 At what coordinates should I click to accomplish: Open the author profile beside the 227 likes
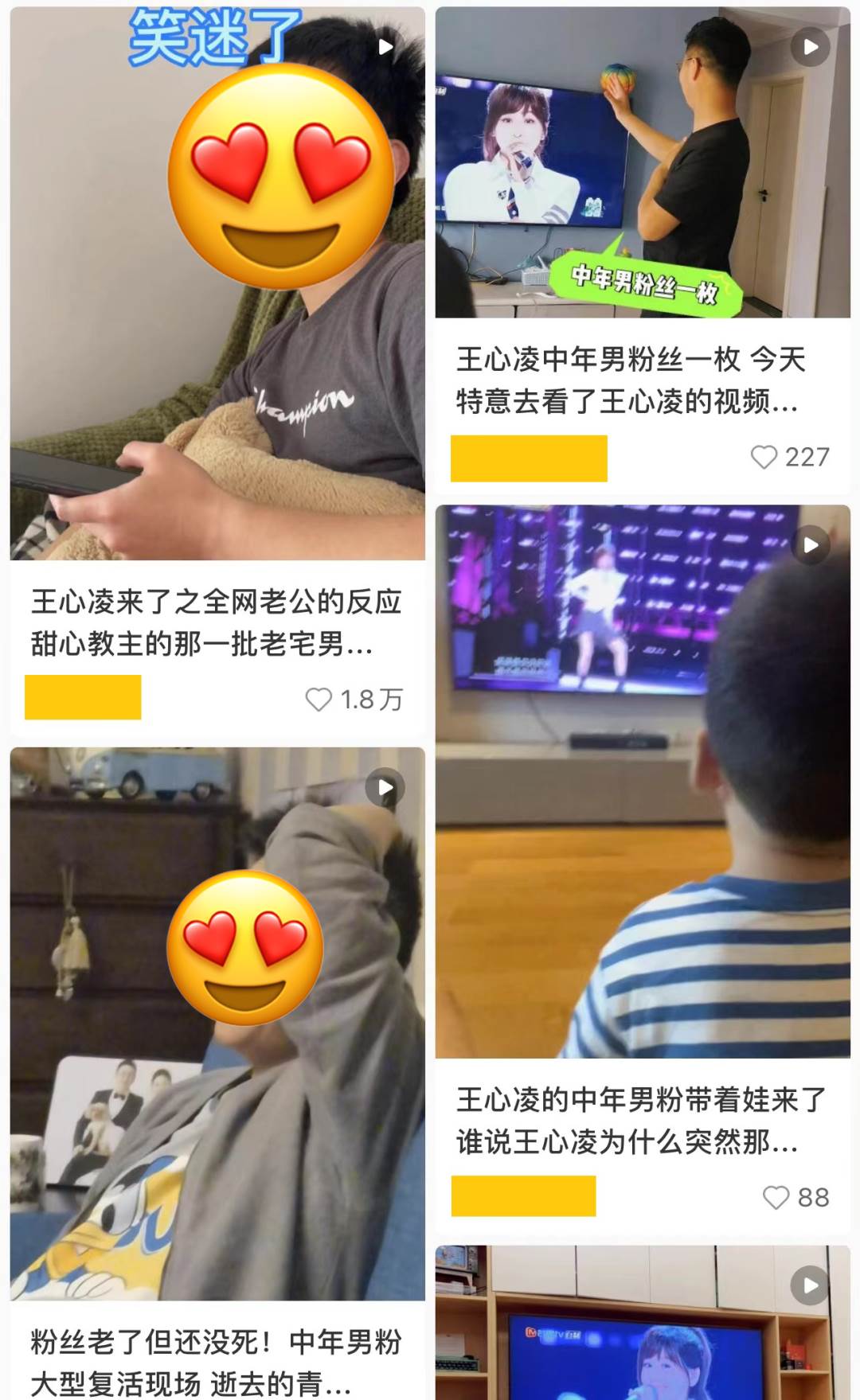click(529, 458)
